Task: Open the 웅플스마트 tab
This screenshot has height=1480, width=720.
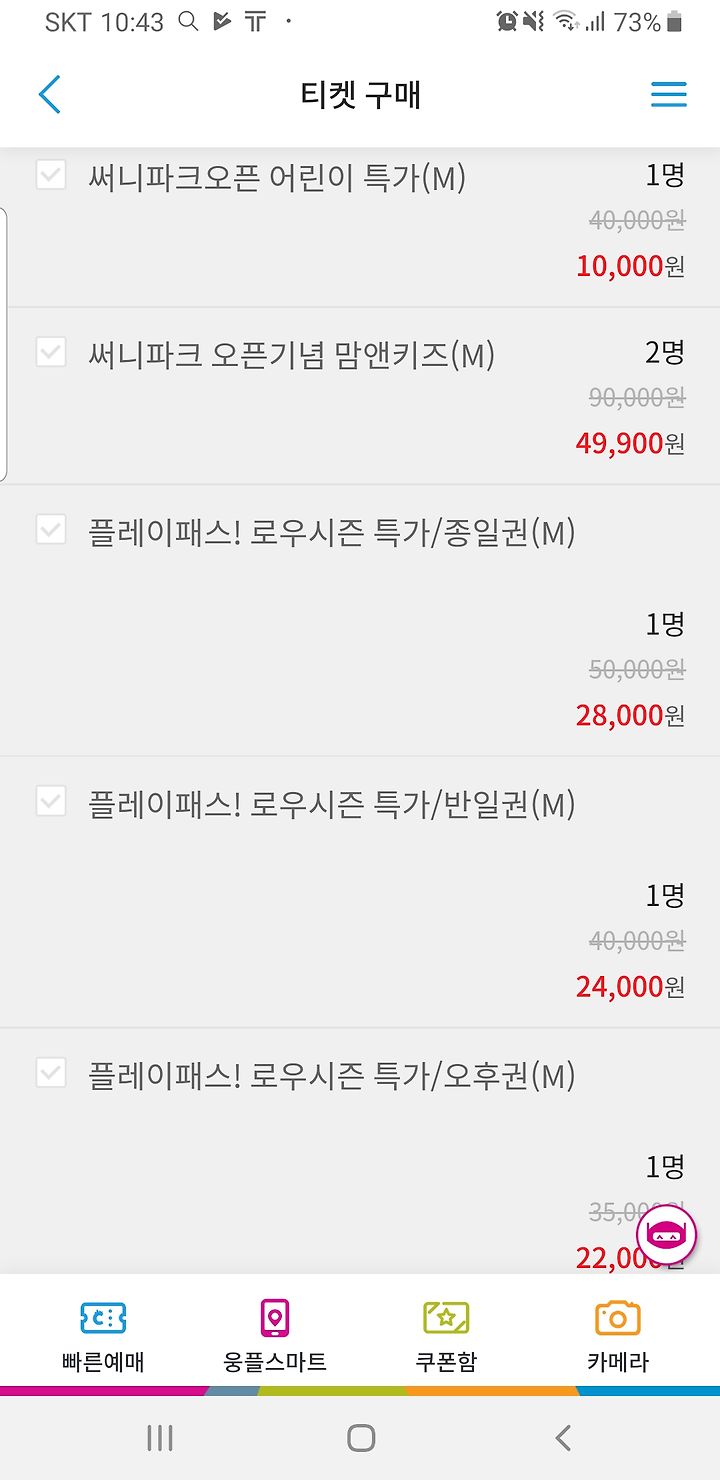Action: point(275,1336)
